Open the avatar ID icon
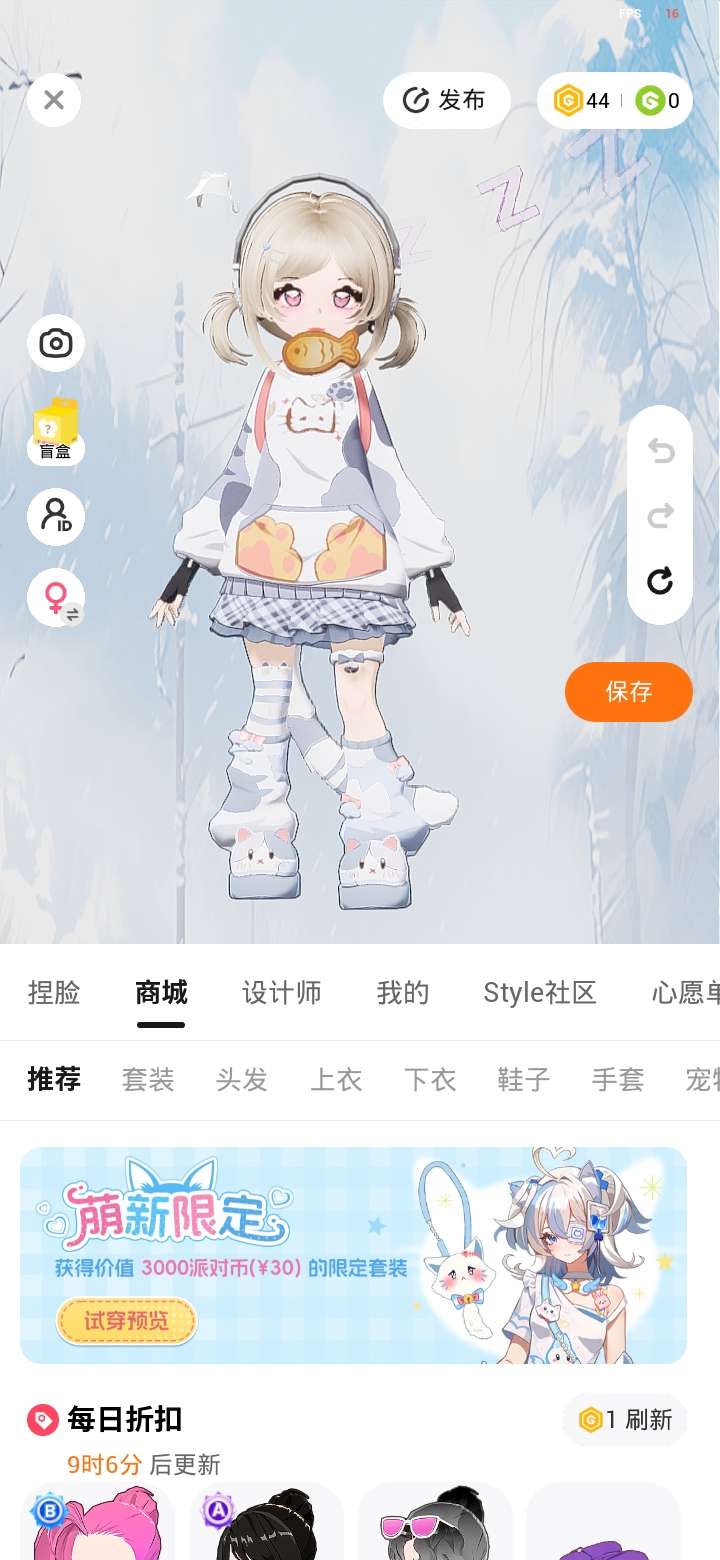 [56, 516]
